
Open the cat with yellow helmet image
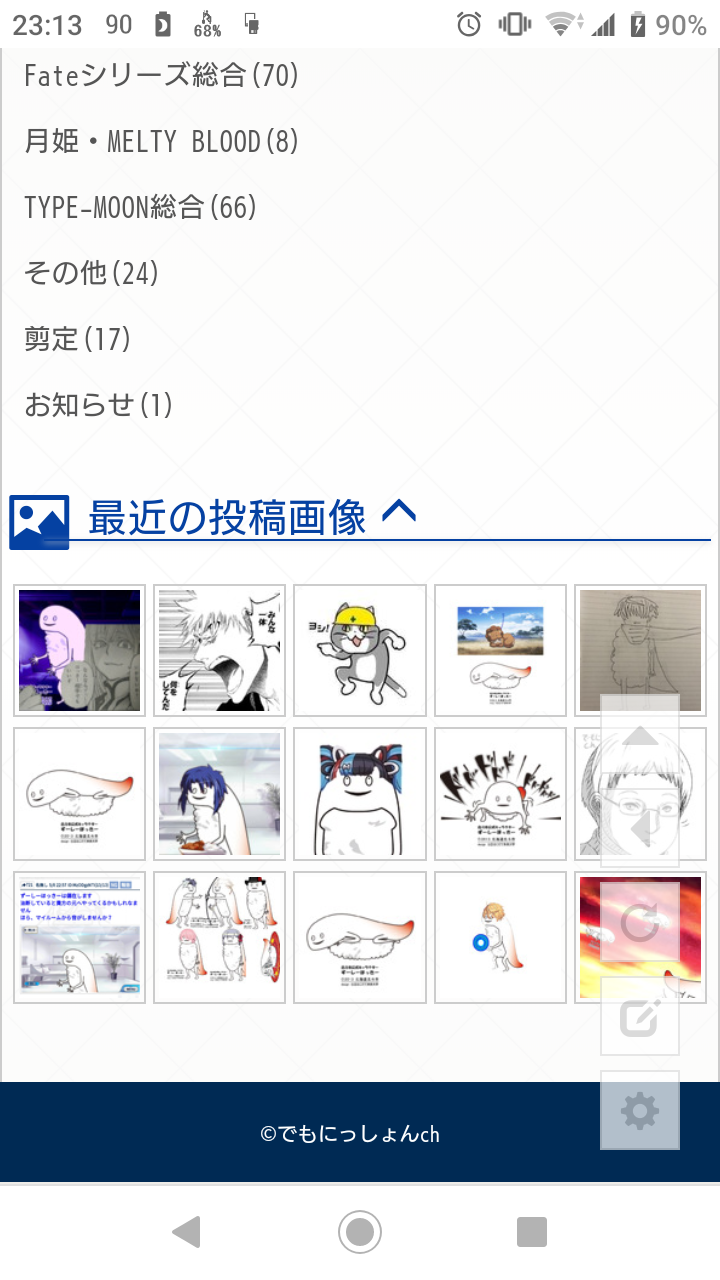[x=360, y=650]
